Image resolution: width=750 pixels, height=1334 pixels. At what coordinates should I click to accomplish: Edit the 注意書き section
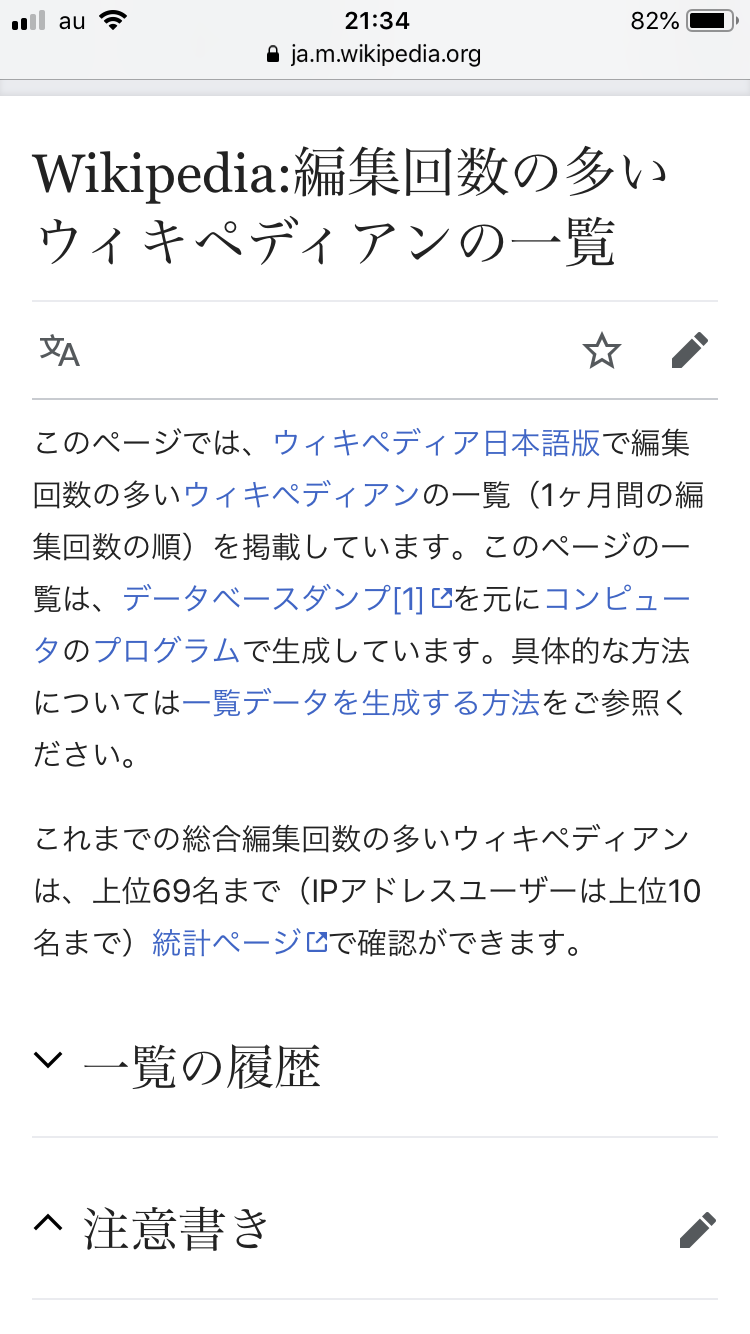click(697, 1230)
